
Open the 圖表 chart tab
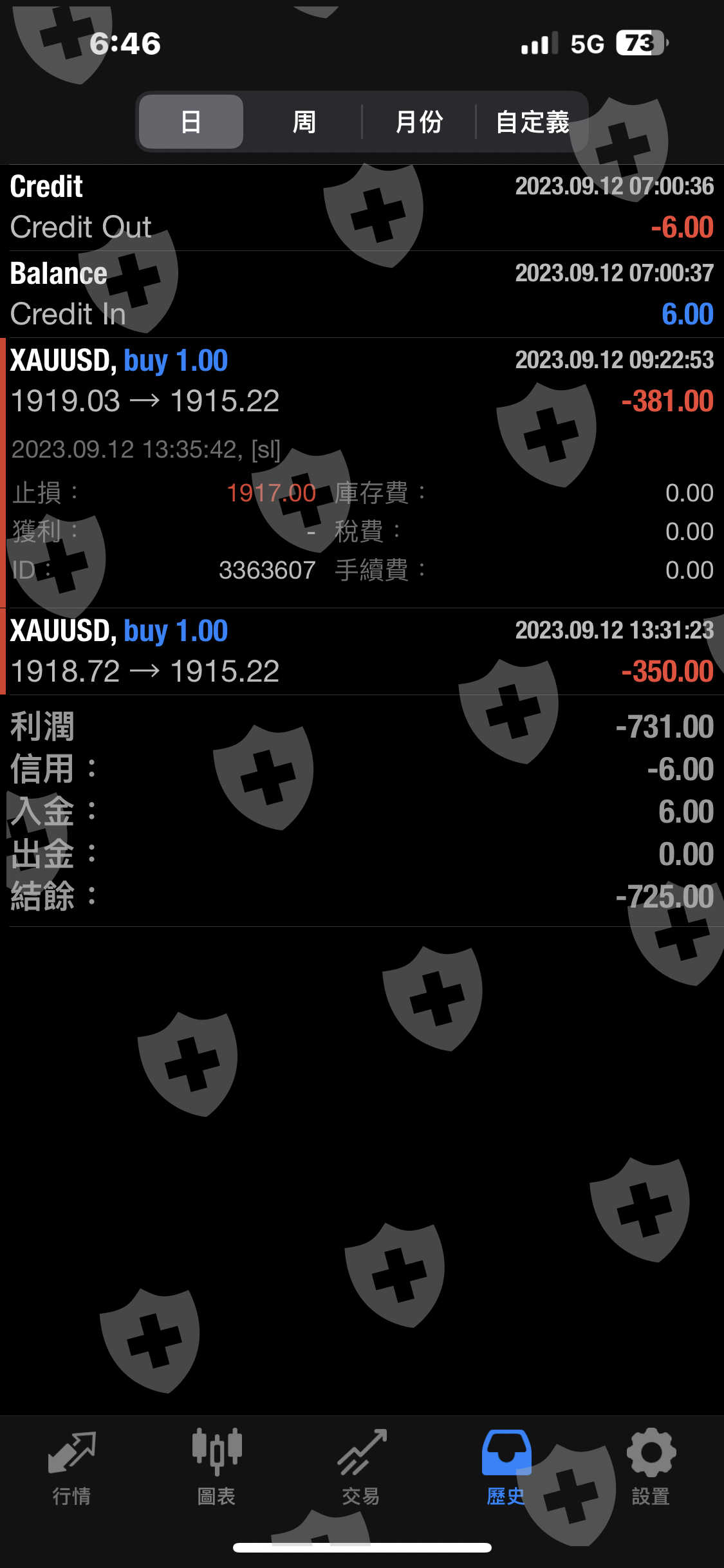(217, 1468)
